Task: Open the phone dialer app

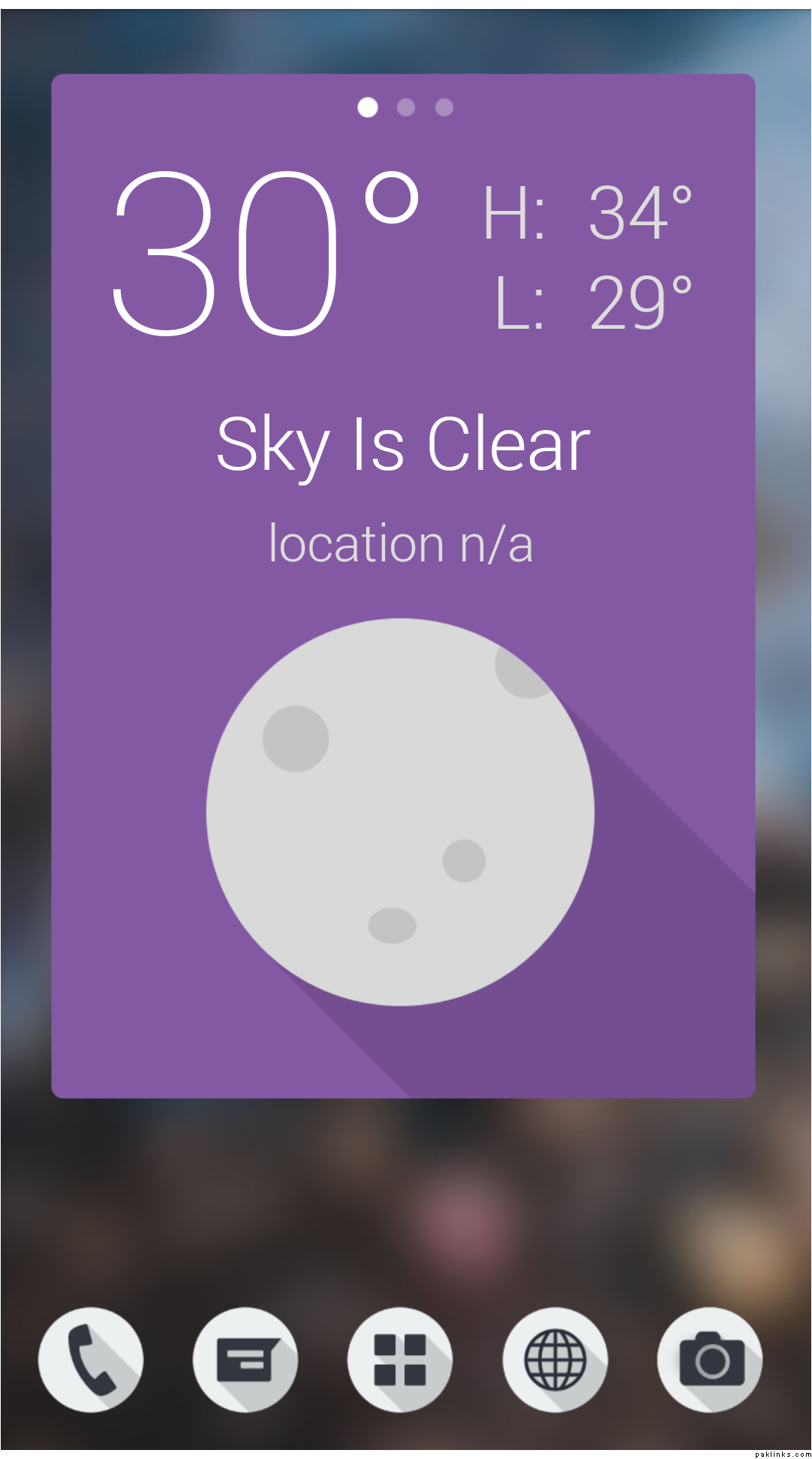Action: point(91,1360)
